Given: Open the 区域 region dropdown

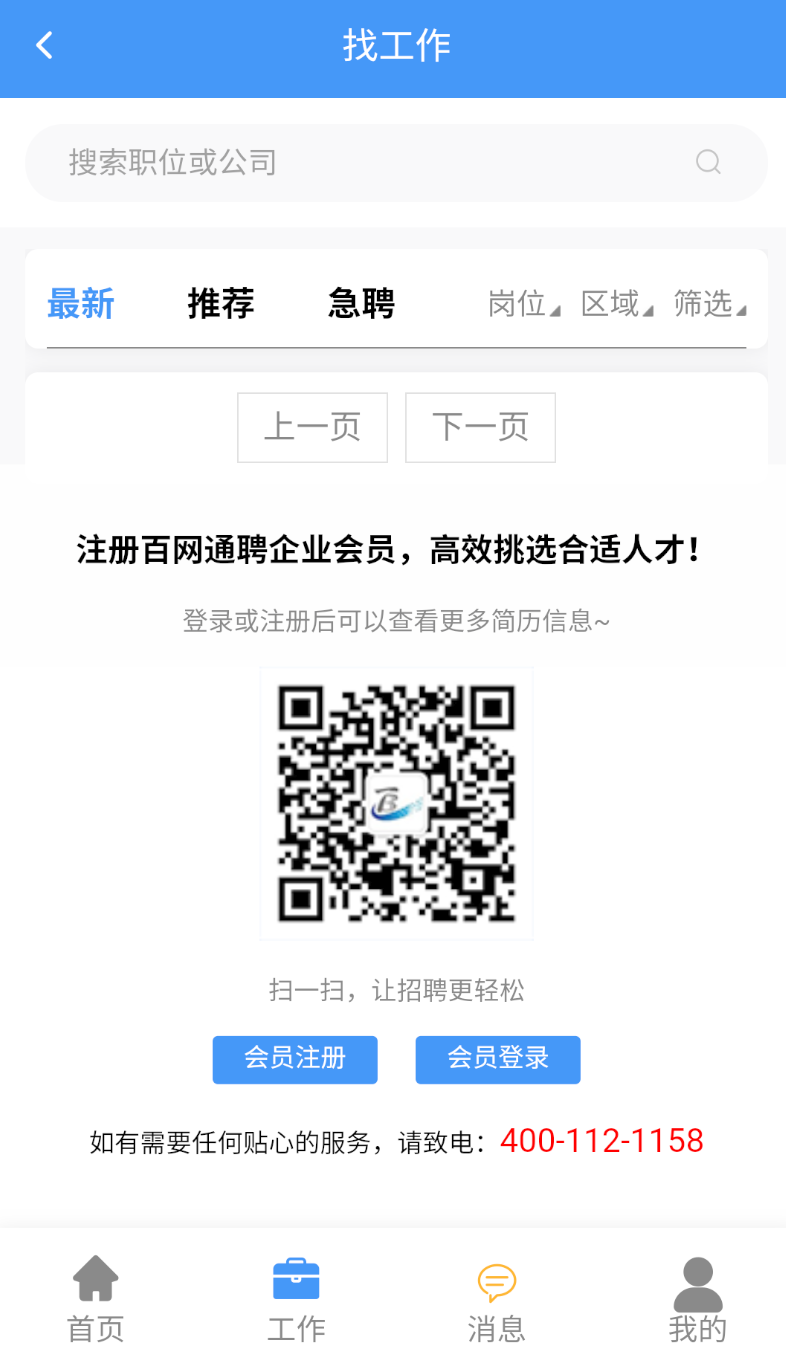Looking at the screenshot, I should (x=616, y=304).
